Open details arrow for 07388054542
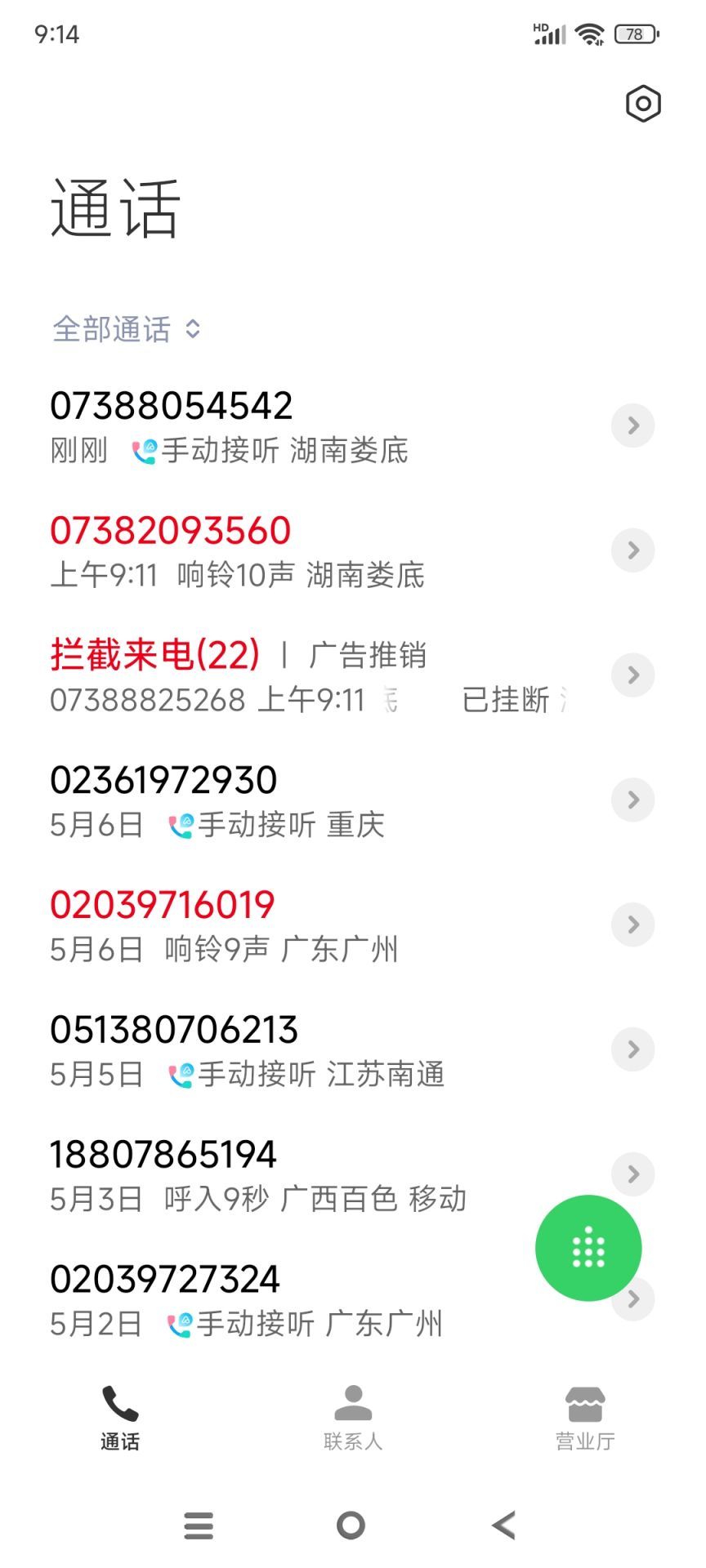Viewport: 706px width, 1568px height. [x=632, y=425]
